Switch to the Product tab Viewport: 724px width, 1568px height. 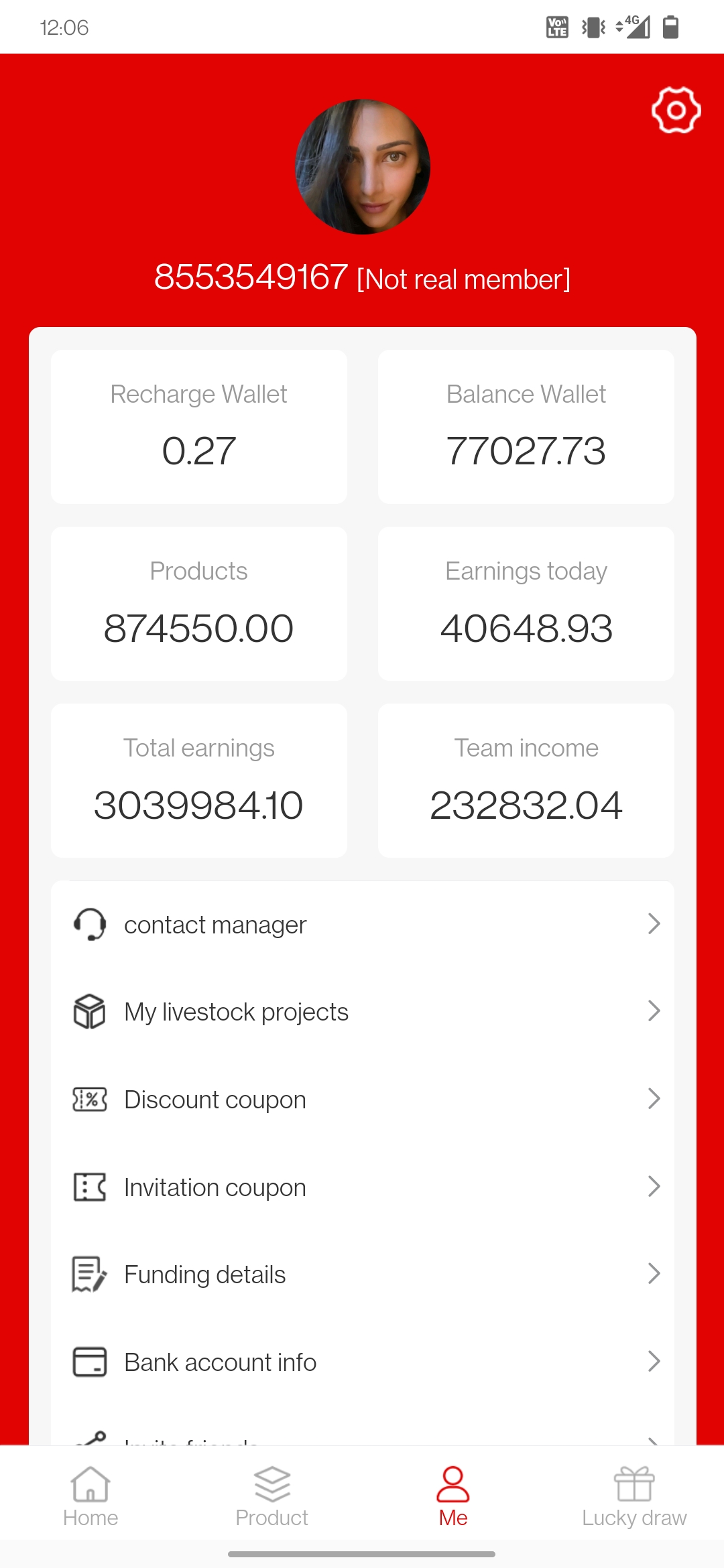(271, 1496)
